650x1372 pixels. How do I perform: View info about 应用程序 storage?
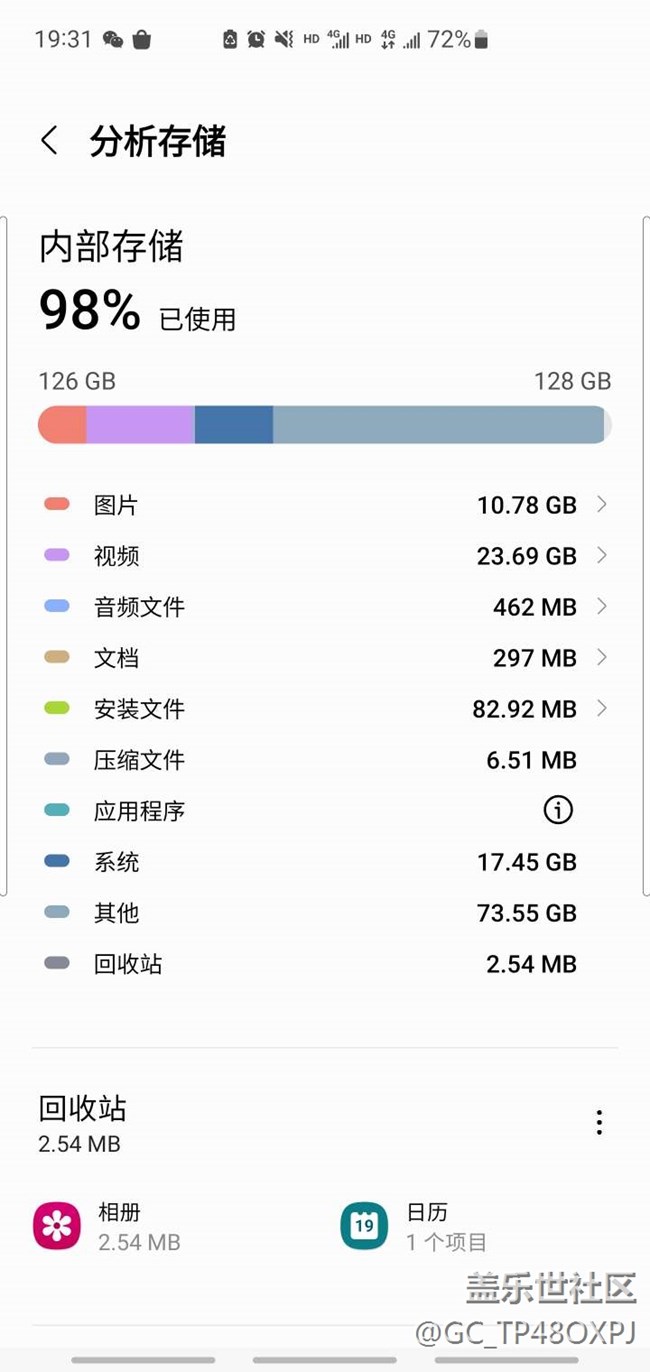(558, 810)
